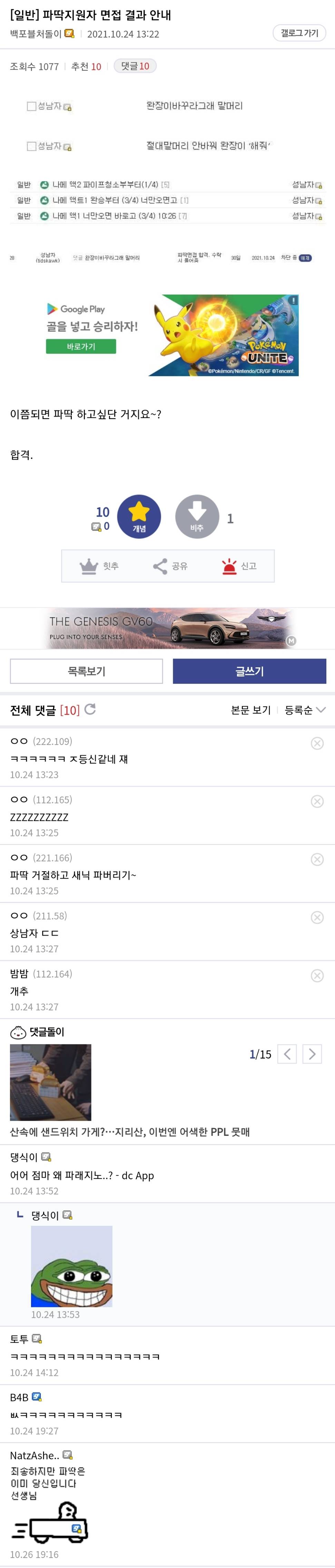Downvote the post with 비추 button
This screenshot has width=335, height=1568.
[x=197, y=516]
